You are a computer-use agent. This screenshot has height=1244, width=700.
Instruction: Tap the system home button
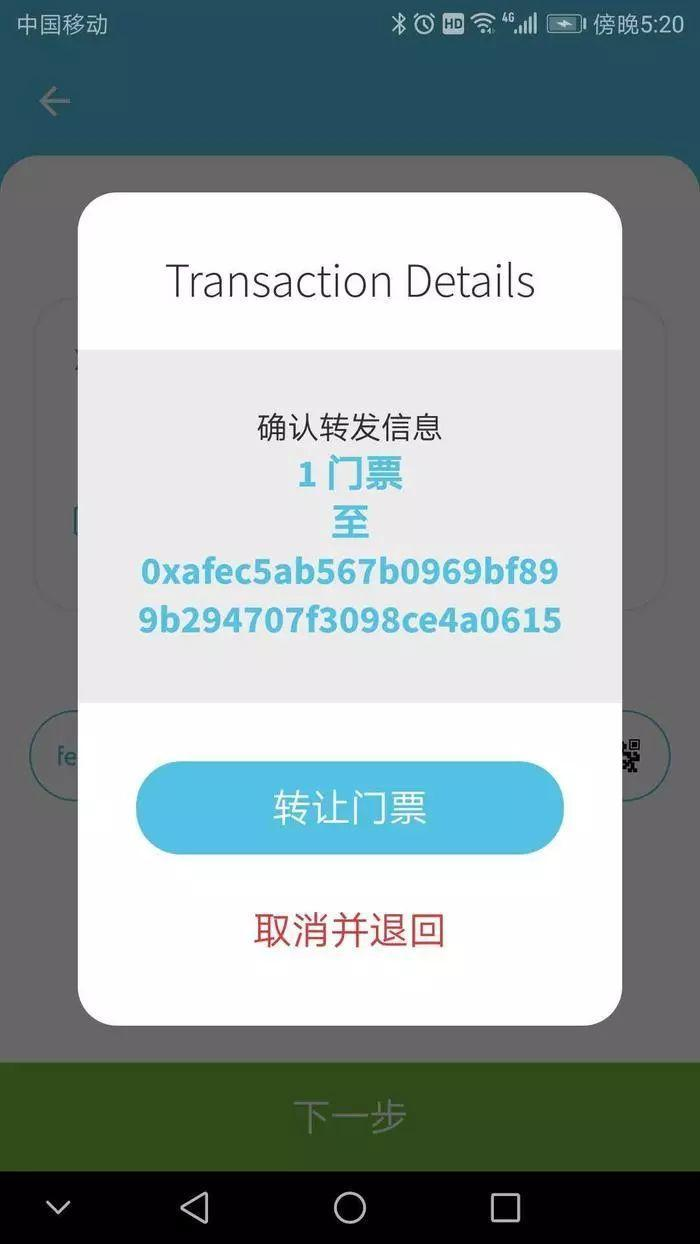tap(349, 1207)
